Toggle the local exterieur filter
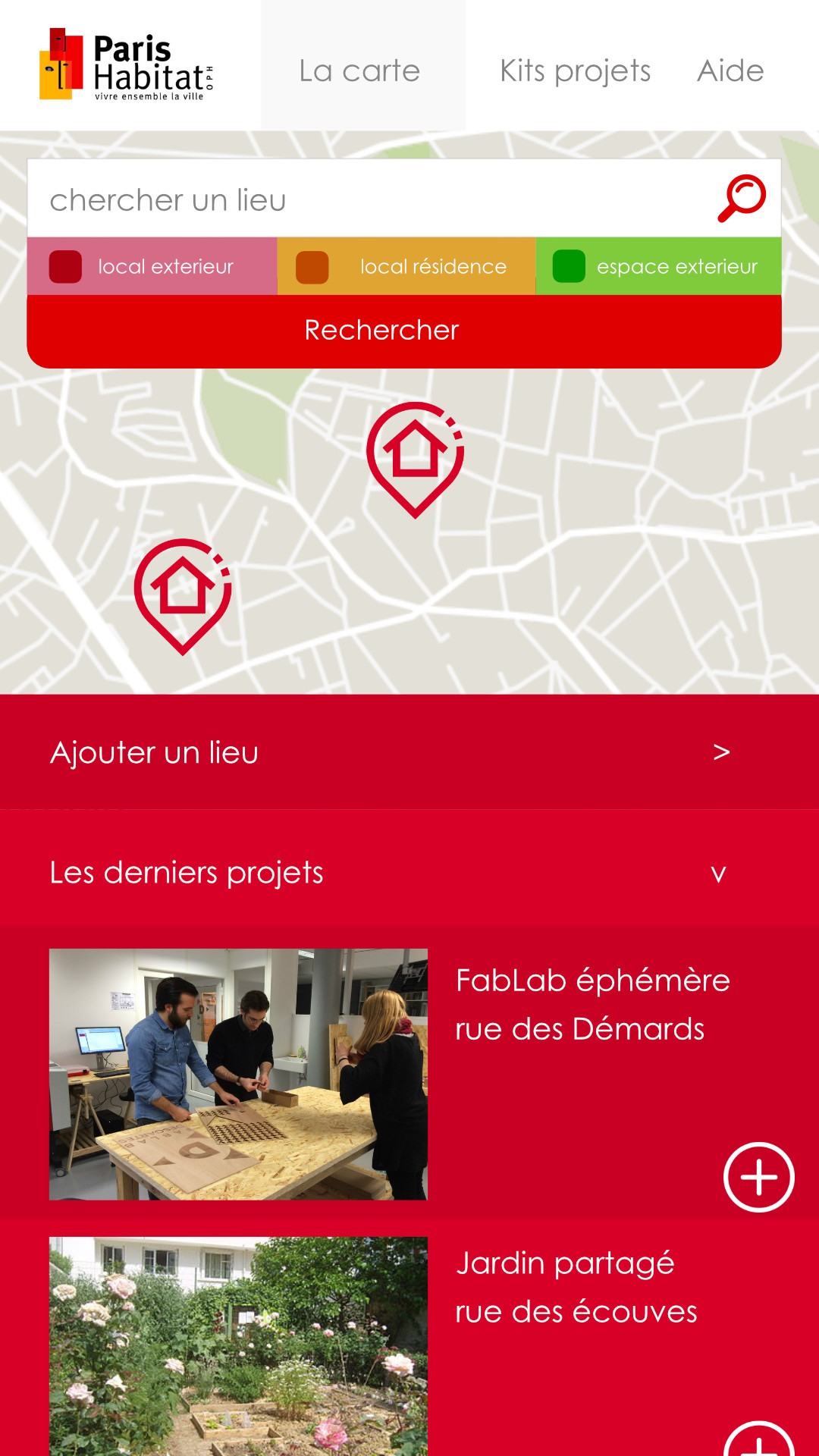The height and width of the screenshot is (1456, 819). [x=152, y=266]
